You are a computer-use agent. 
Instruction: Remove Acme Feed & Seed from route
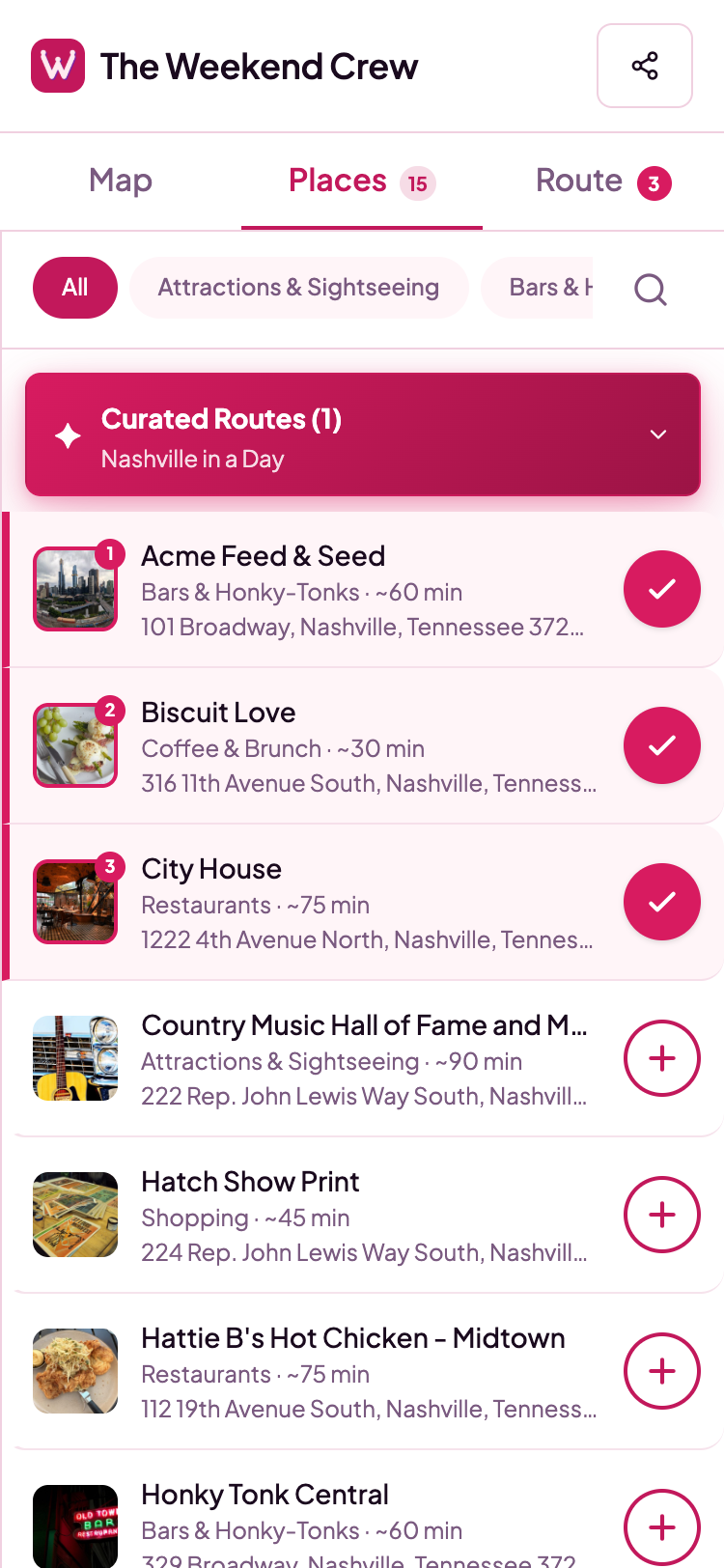tap(662, 589)
